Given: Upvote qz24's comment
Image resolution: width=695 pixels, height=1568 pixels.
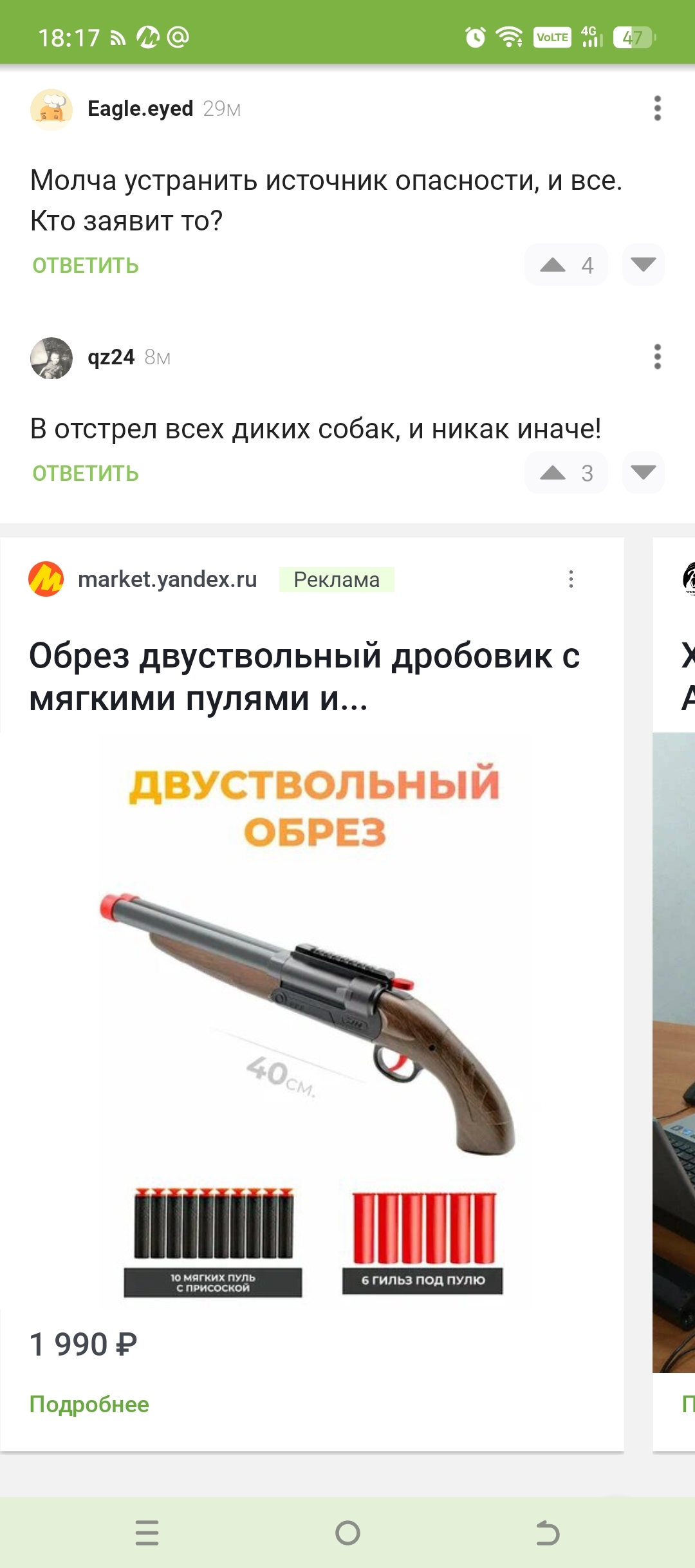Looking at the screenshot, I should coord(553,472).
